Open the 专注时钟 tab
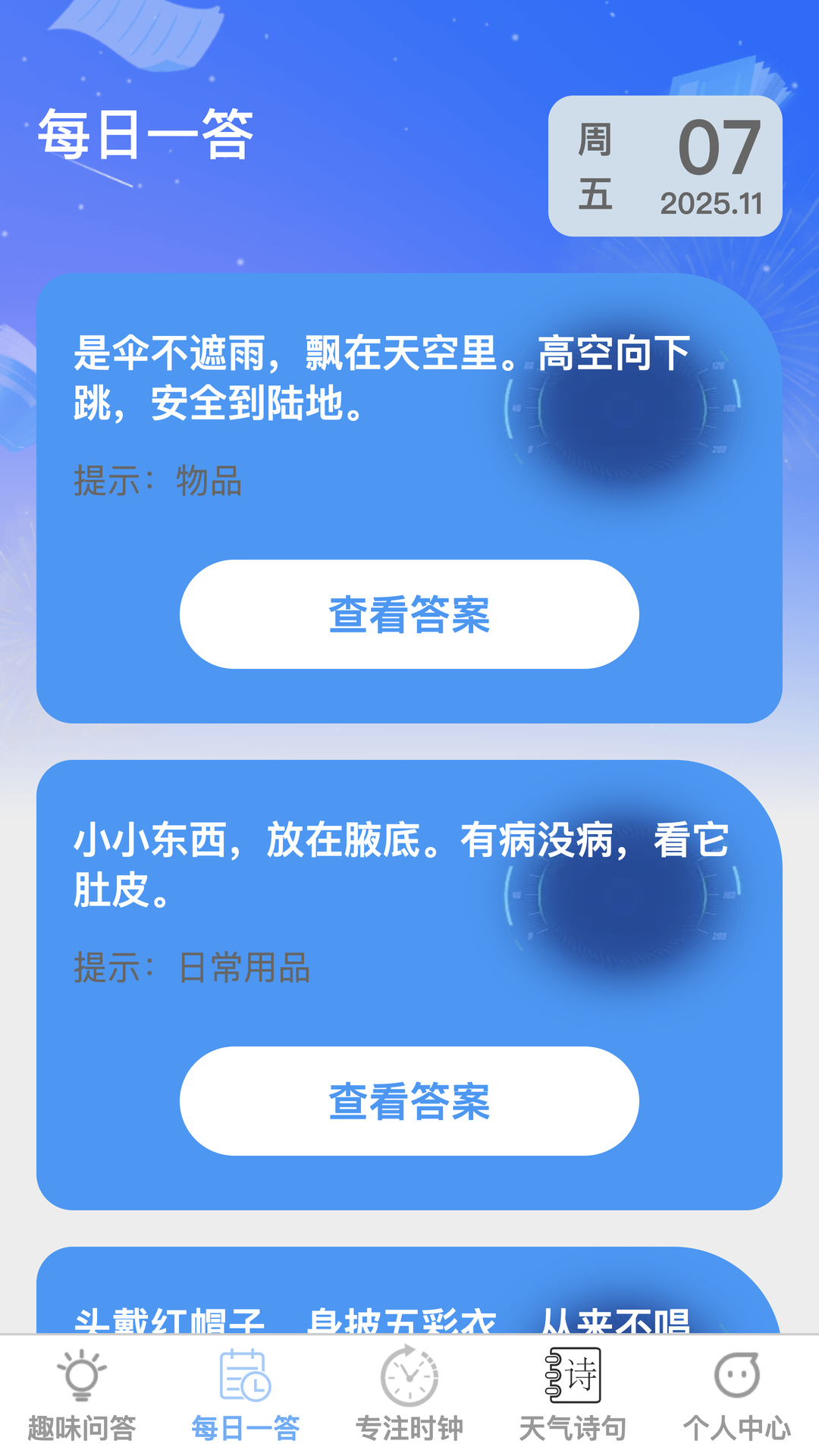Viewport: 819px width, 1456px height. tap(409, 1395)
